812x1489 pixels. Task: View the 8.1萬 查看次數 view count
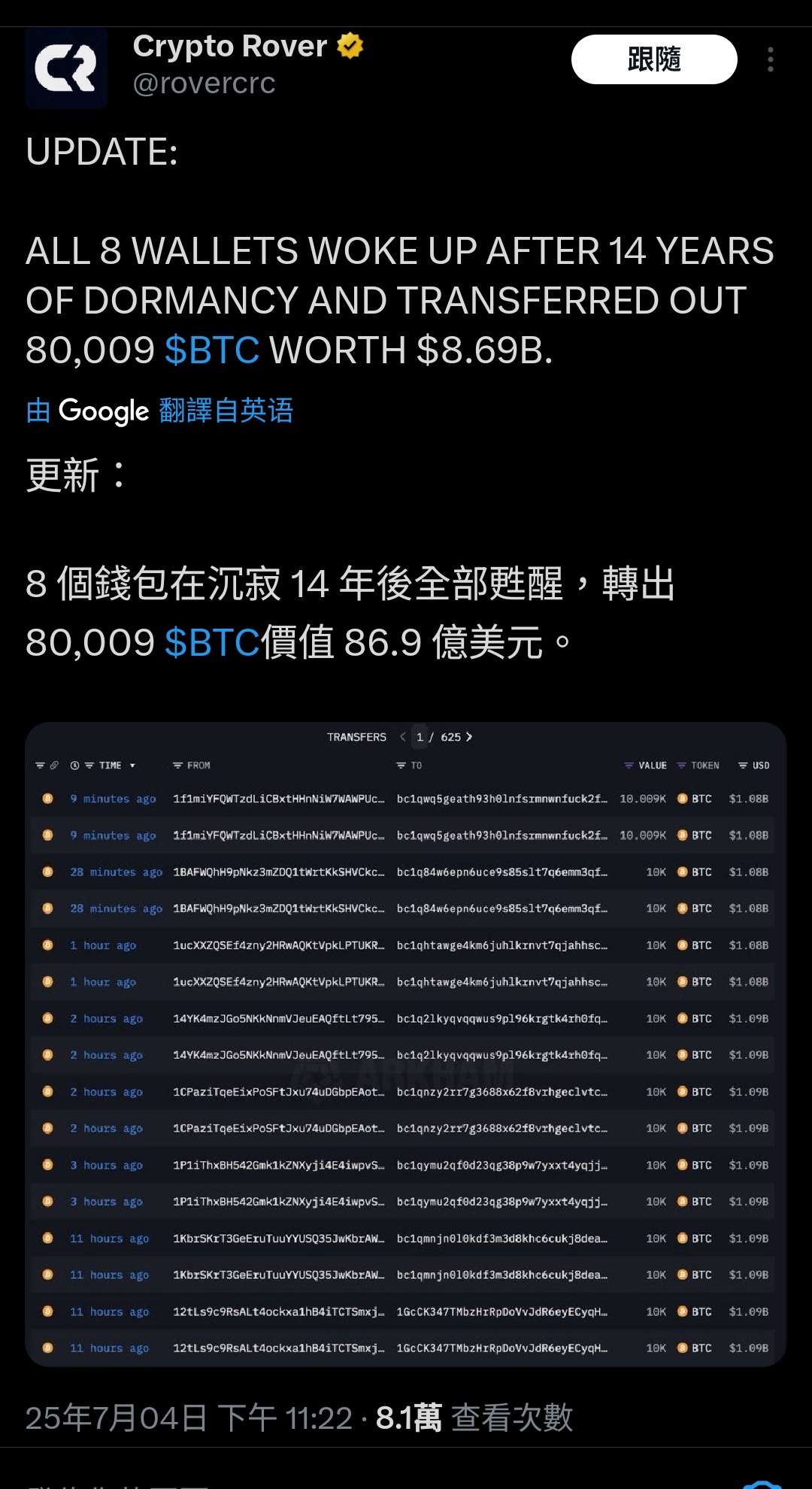[x=474, y=1418]
